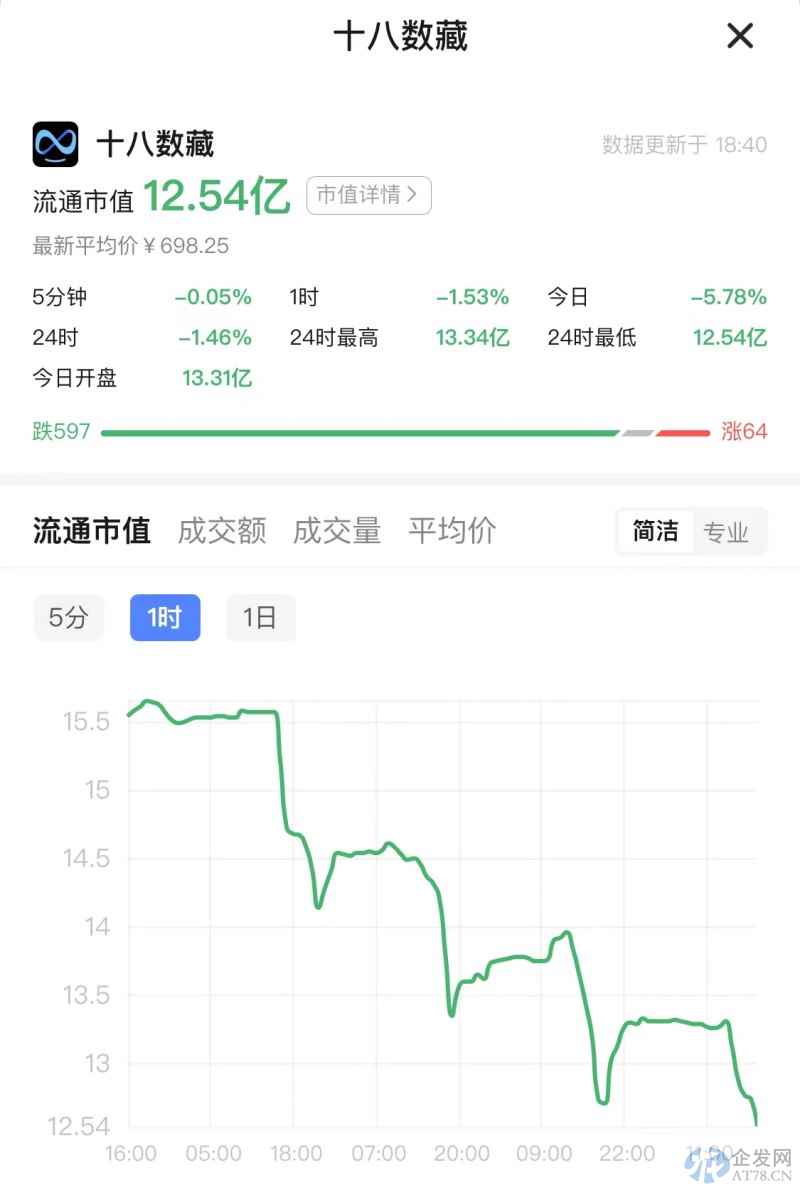Select the 1时 time interval
The height and width of the screenshot is (1202, 800).
pos(165,618)
